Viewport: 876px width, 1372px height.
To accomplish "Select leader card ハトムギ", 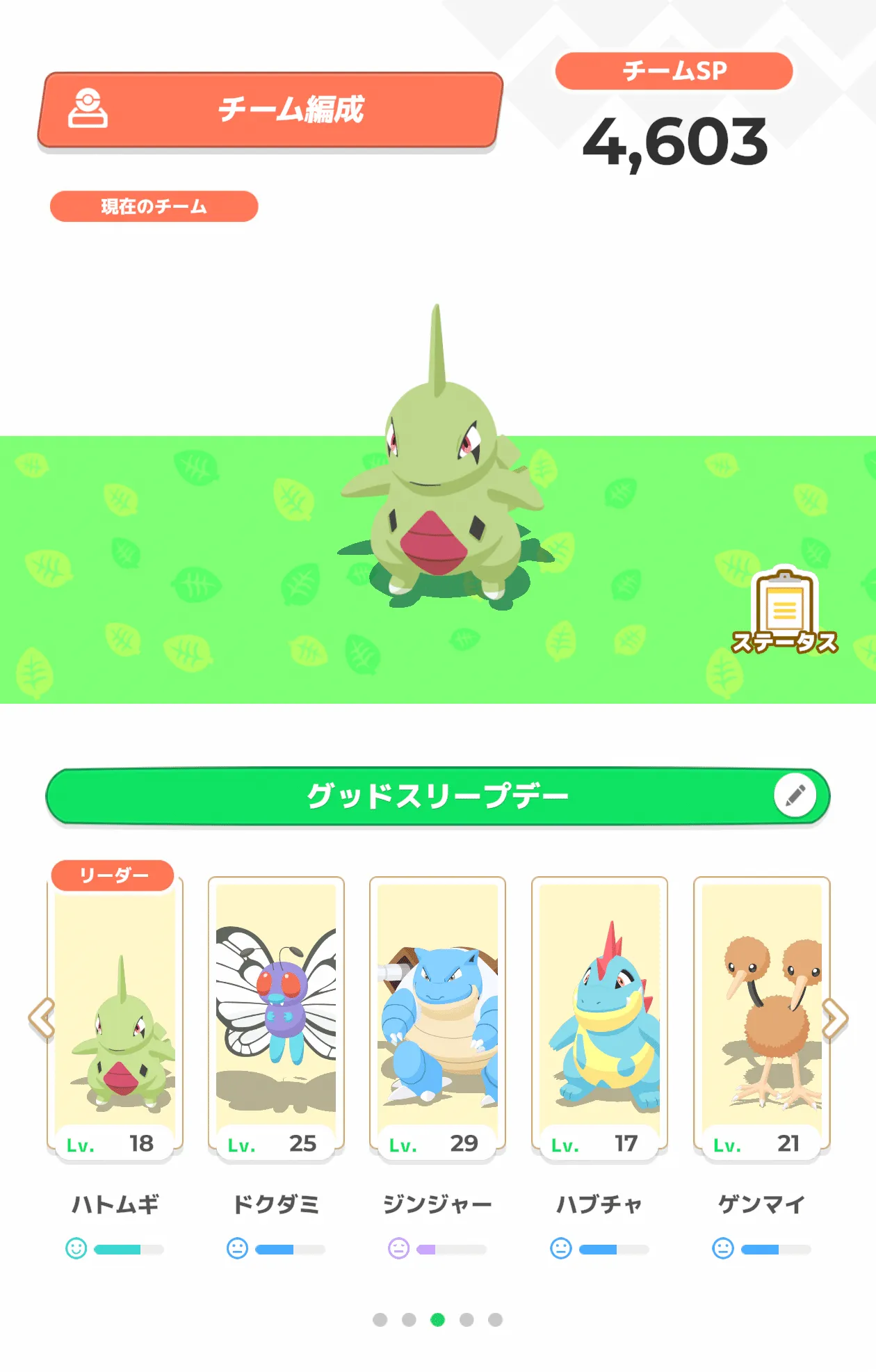I will click(115, 1015).
